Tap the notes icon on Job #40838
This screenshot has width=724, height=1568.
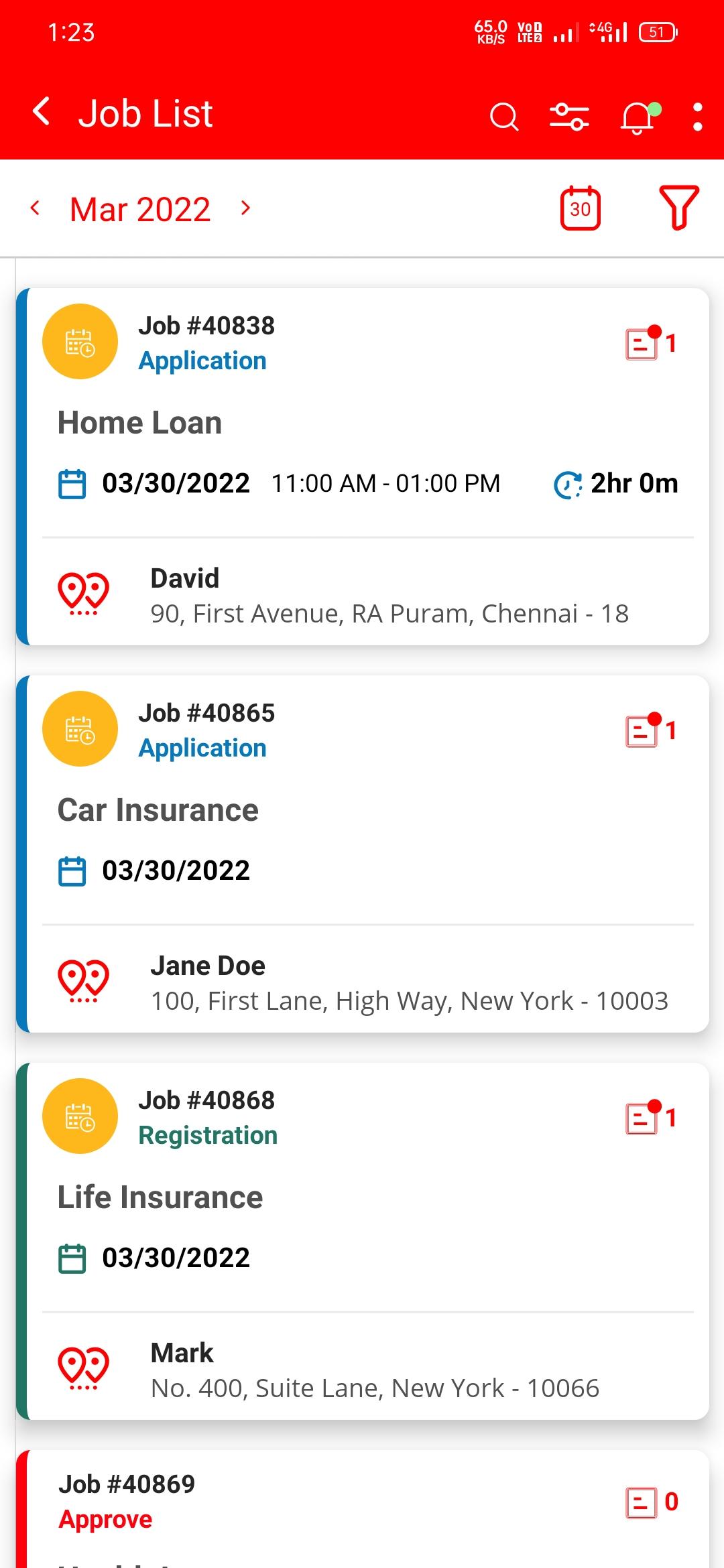pyautogui.click(x=642, y=346)
